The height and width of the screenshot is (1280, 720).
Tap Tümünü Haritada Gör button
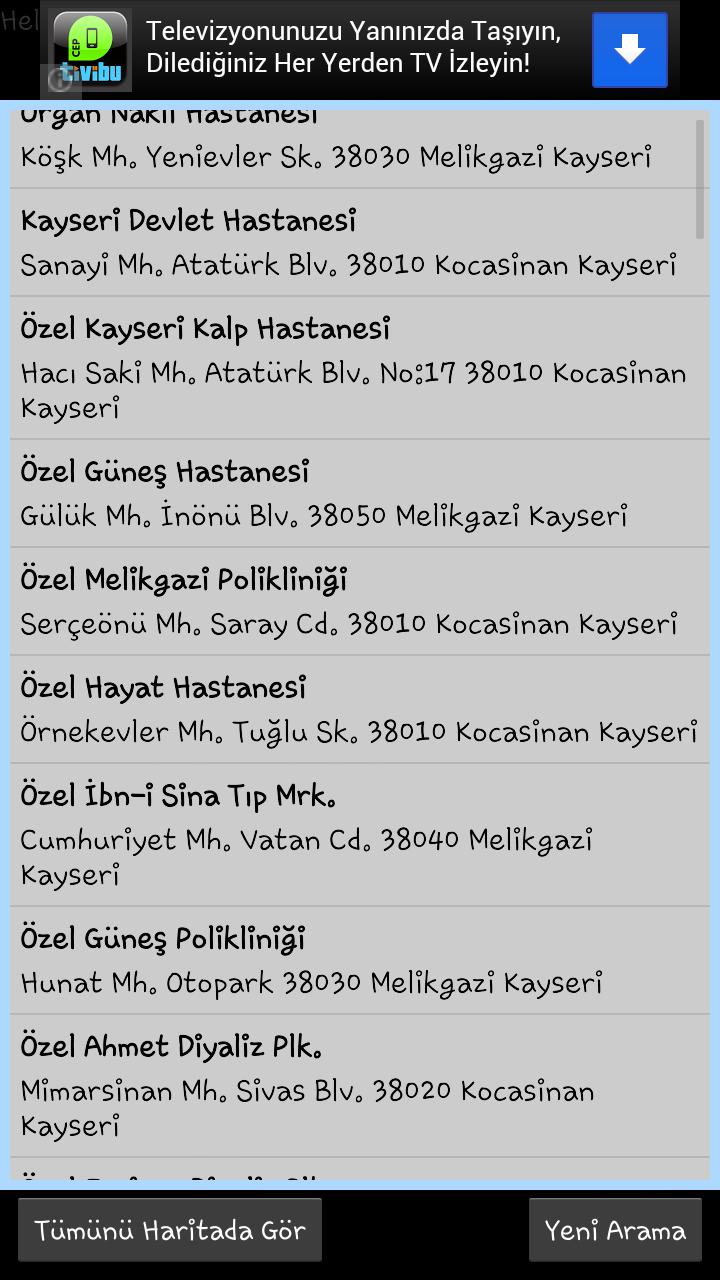coord(170,1229)
